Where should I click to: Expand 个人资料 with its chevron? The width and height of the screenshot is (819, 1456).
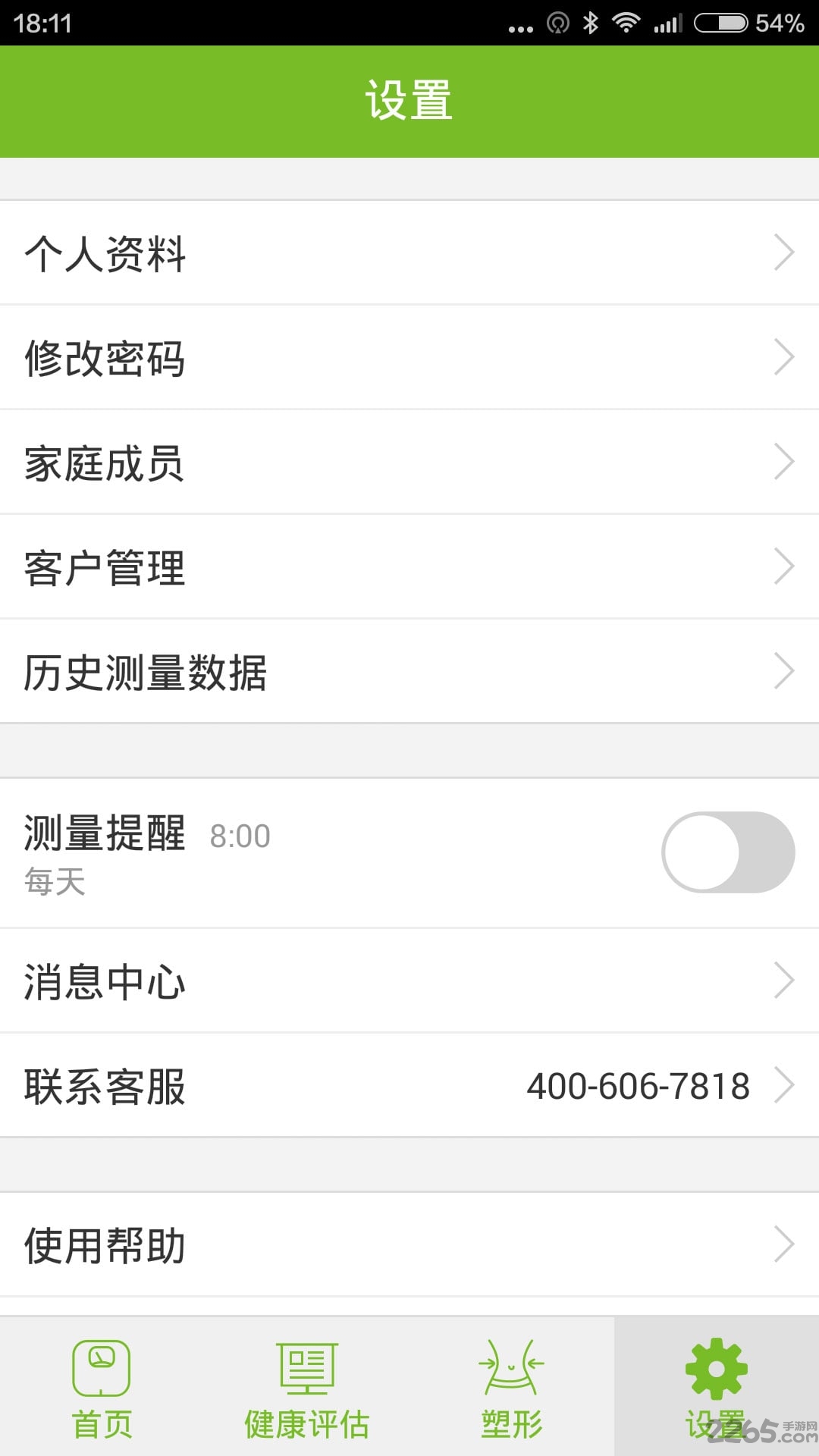coord(785,253)
